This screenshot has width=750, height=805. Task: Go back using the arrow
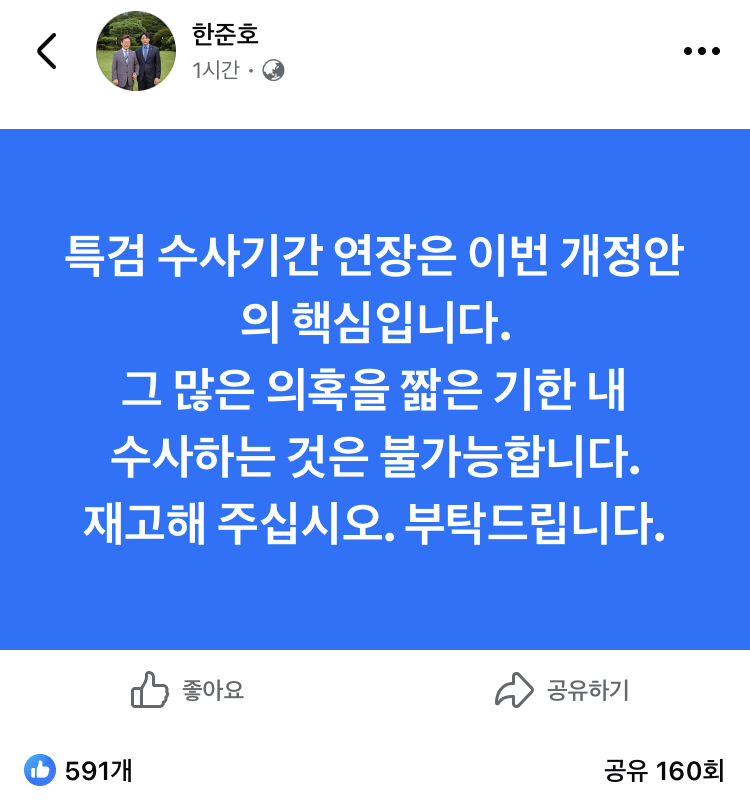47,51
